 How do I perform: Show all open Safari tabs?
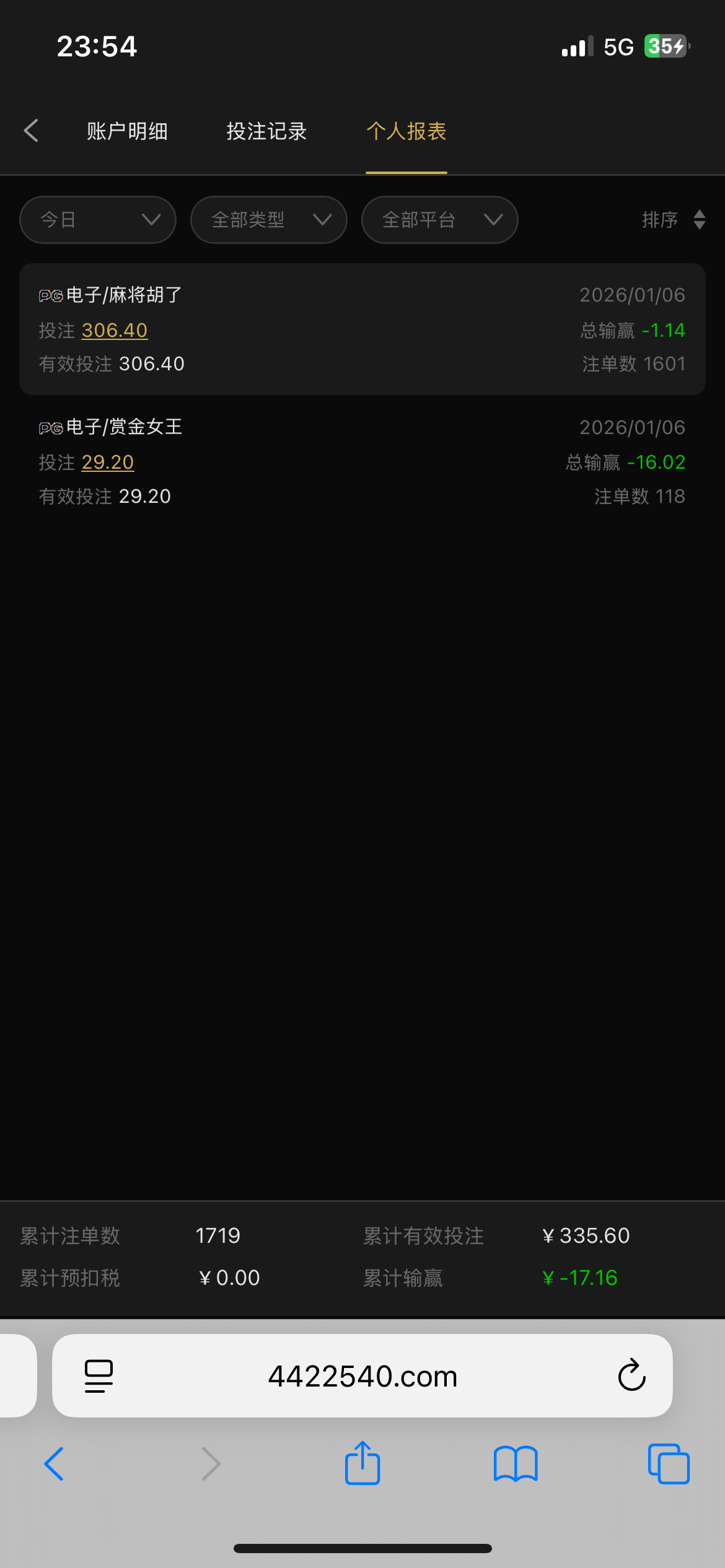[x=669, y=1464]
